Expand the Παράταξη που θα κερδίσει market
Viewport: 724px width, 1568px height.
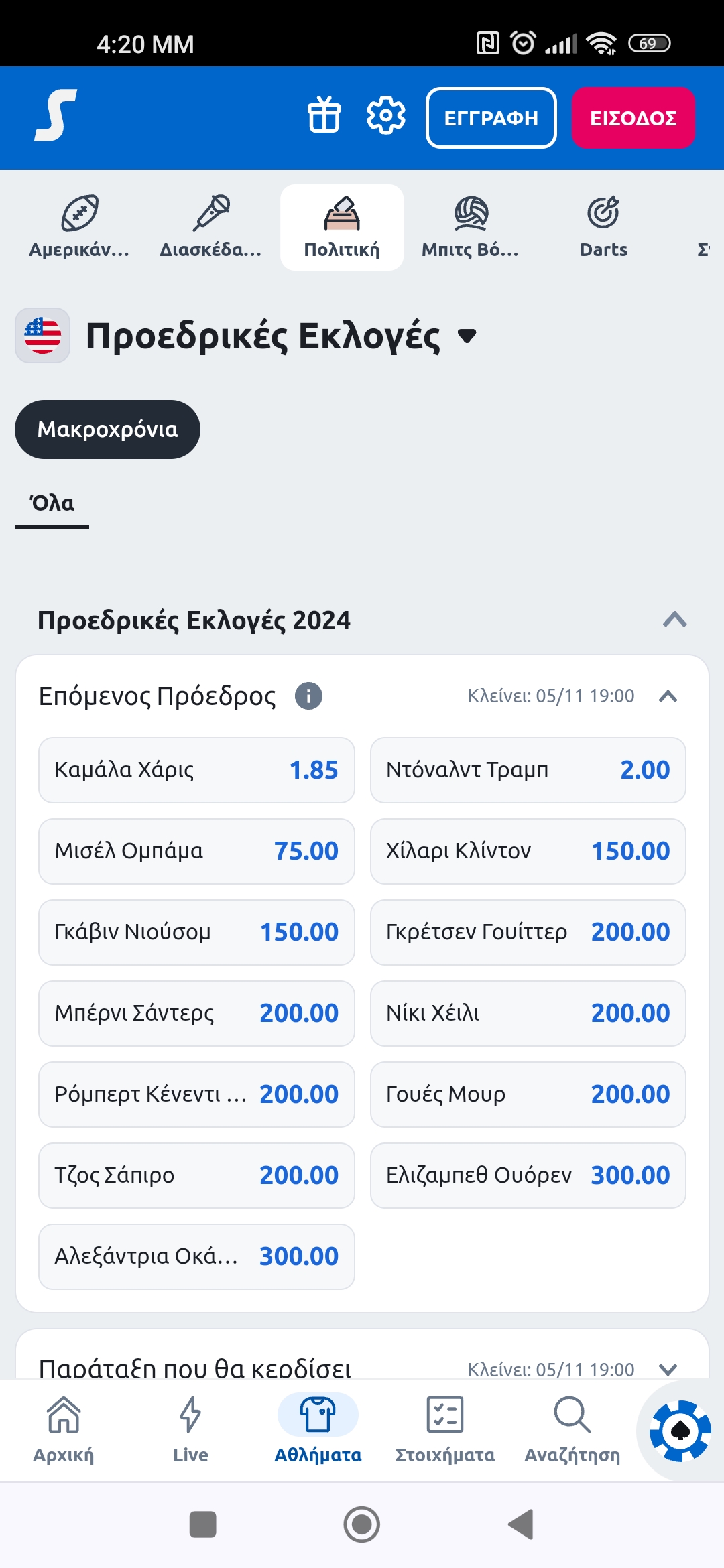pyautogui.click(x=668, y=1368)
